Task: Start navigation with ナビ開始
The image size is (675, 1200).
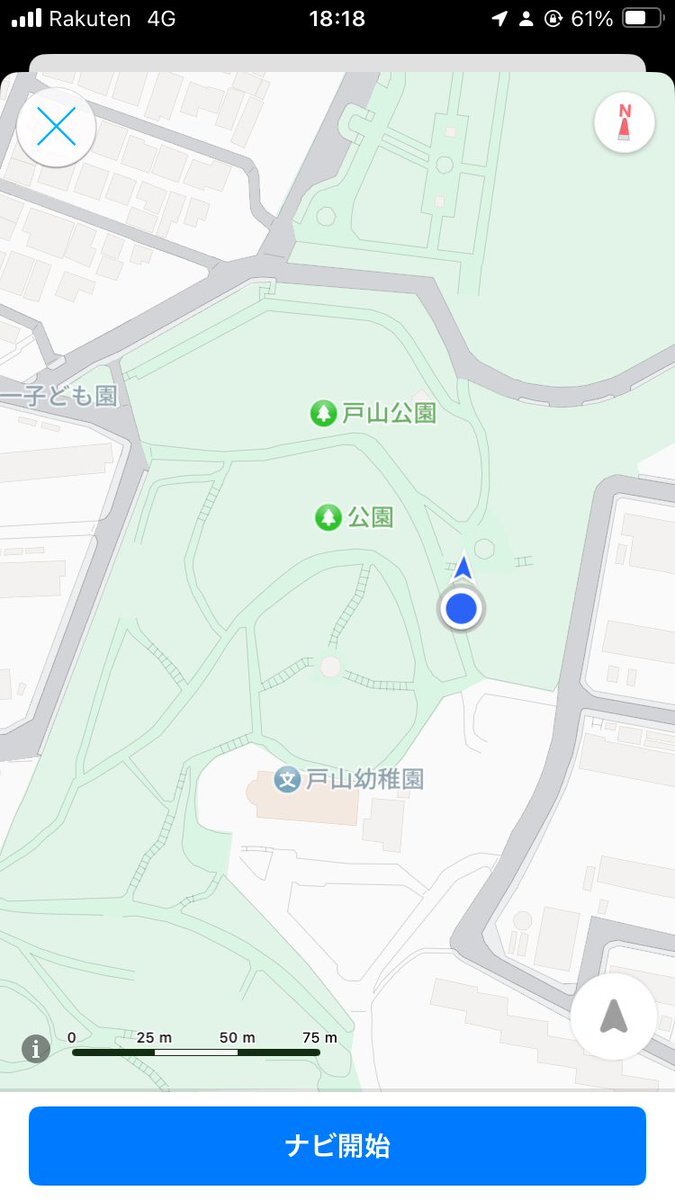Action: coord(337,1146)
